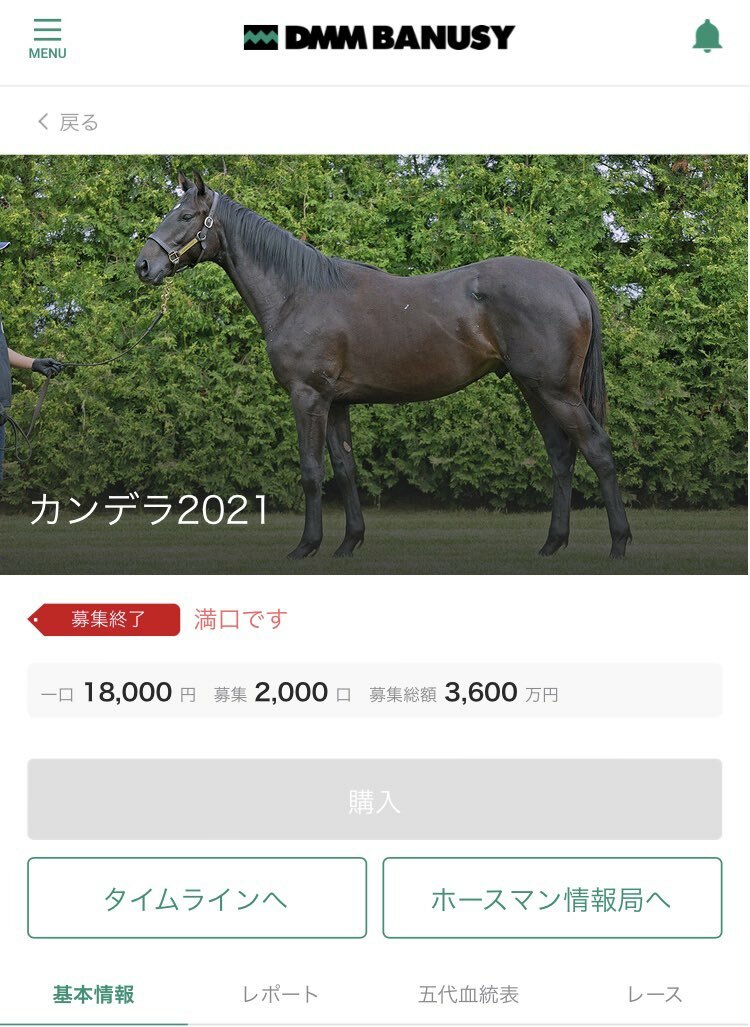750x1027 pixels.
Task: Select the 基本情報 tab
Action: [93, 994]
